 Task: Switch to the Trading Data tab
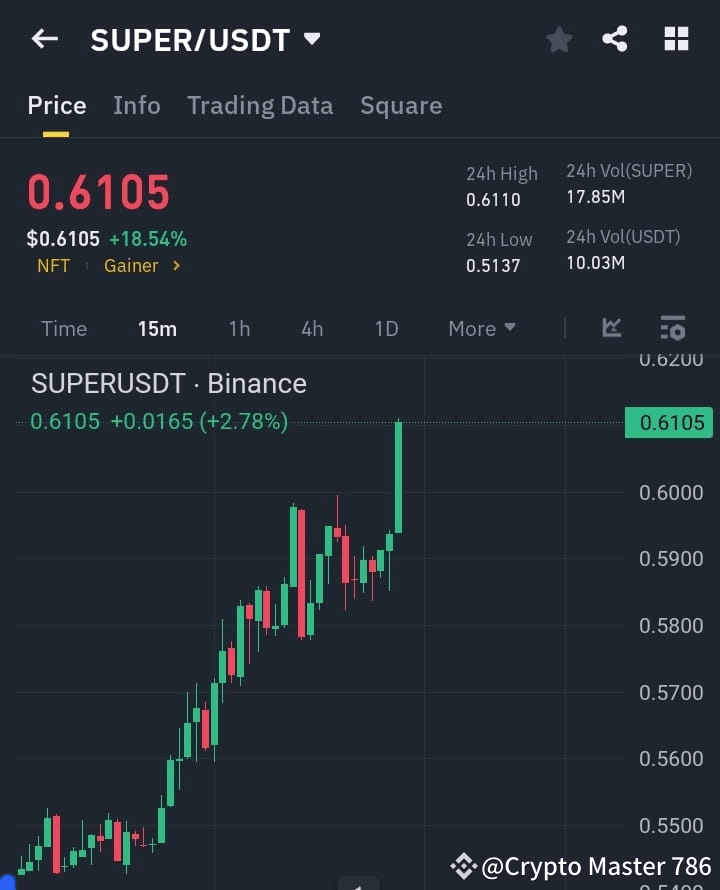tap(260, 105)
